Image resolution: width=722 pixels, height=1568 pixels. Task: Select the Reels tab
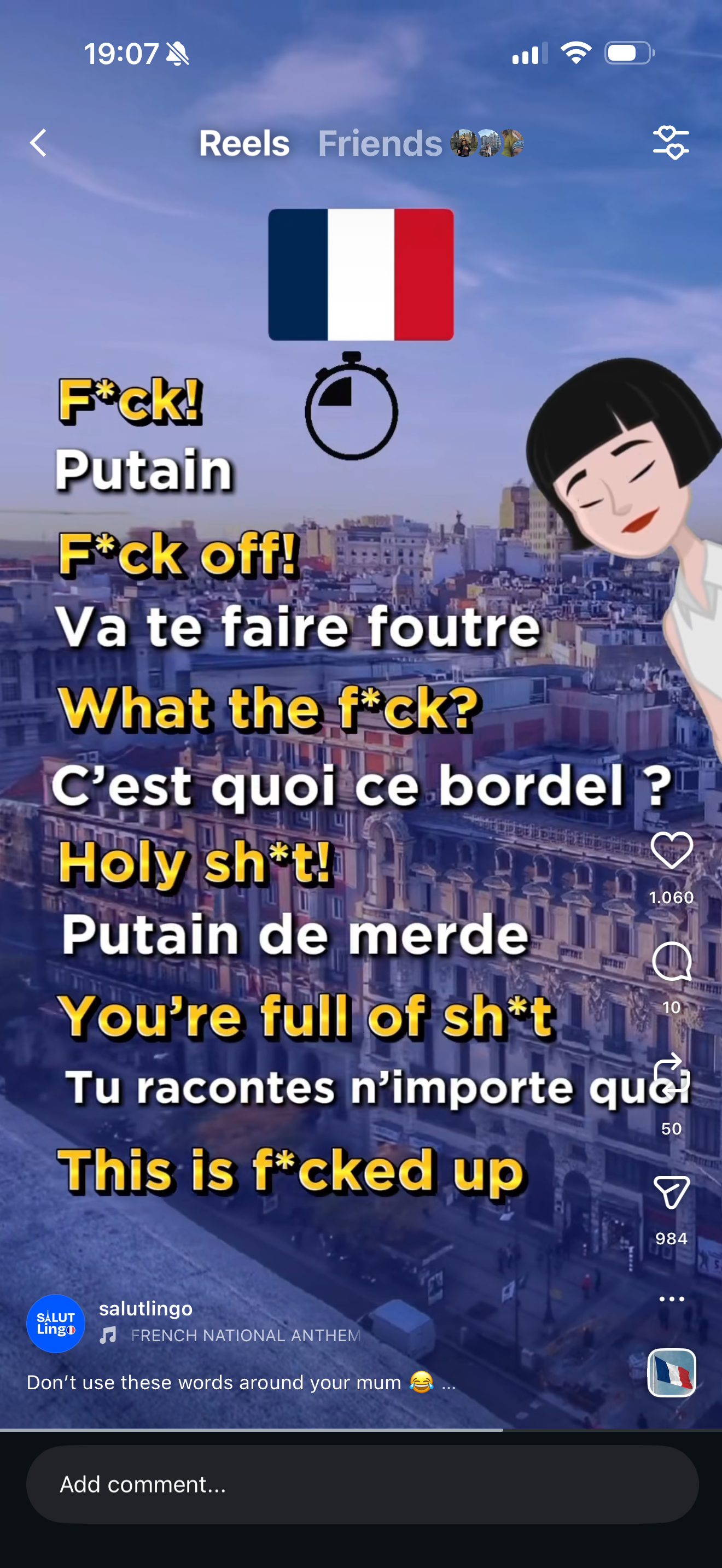click(244, 144)
